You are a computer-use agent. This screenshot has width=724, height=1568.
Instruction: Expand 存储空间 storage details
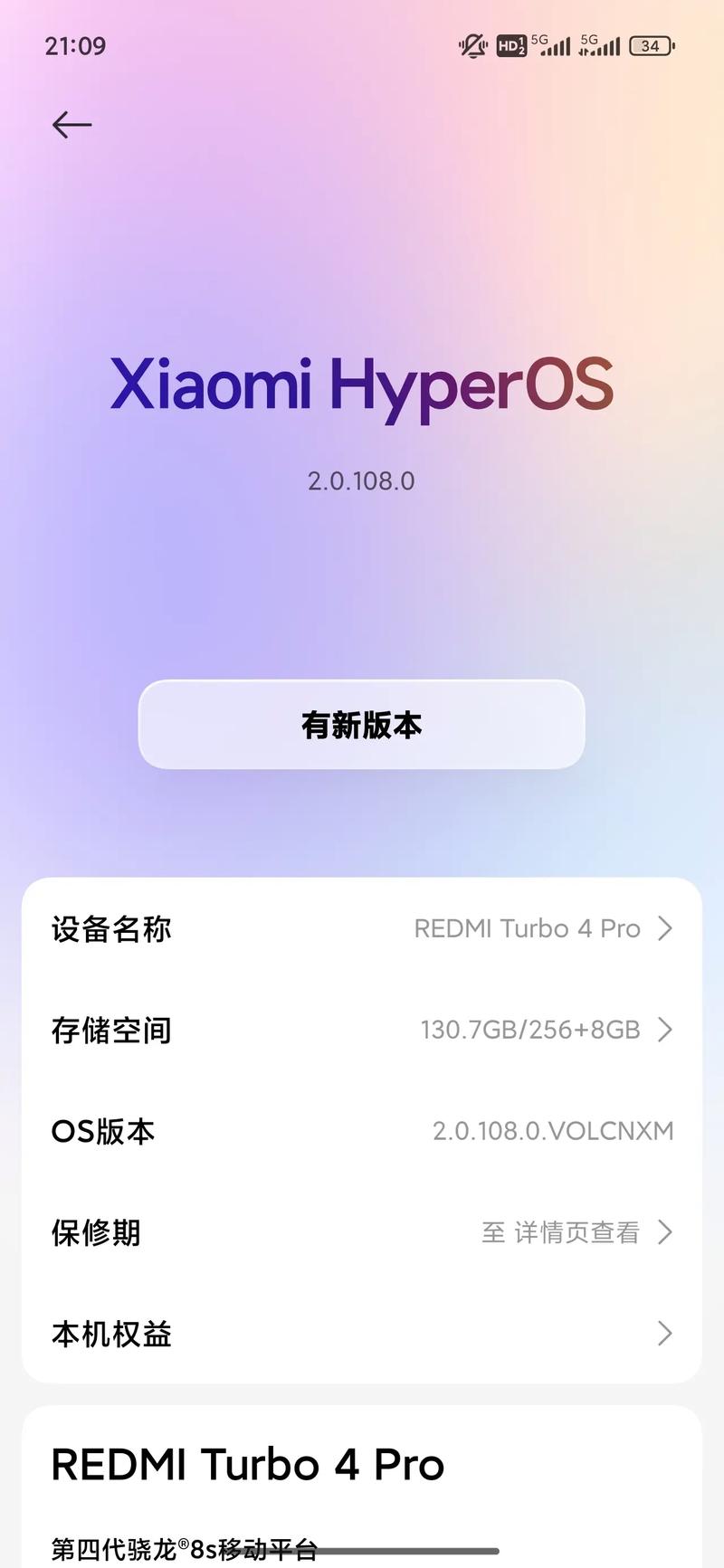click(x=362, y=1030)
